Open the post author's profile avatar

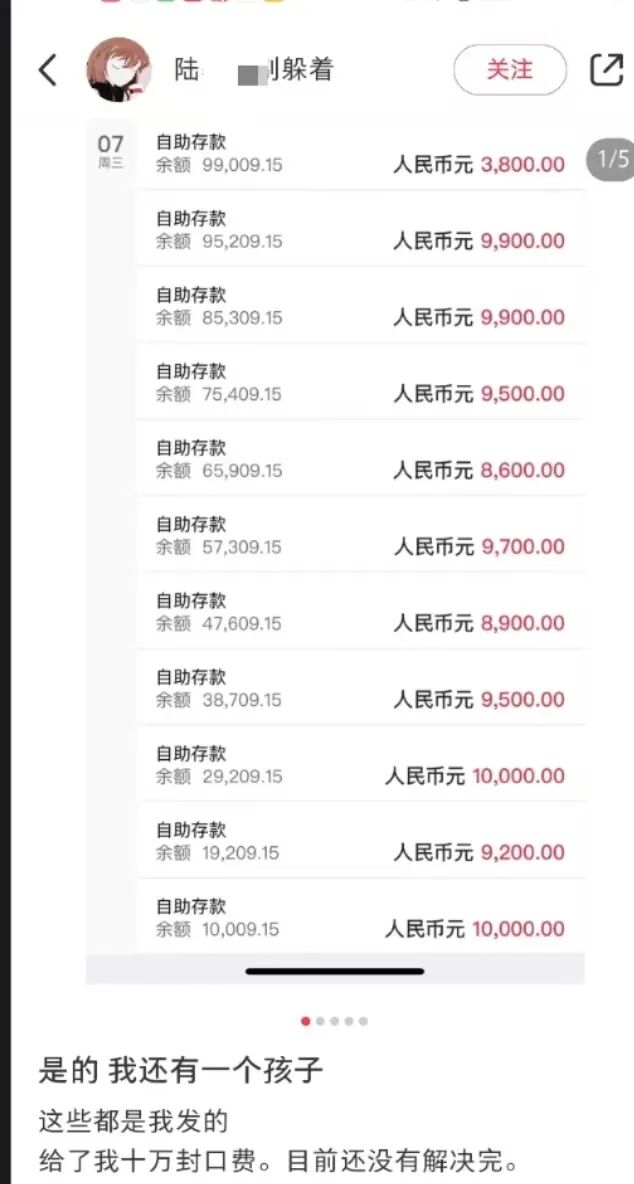pos(118,69)
